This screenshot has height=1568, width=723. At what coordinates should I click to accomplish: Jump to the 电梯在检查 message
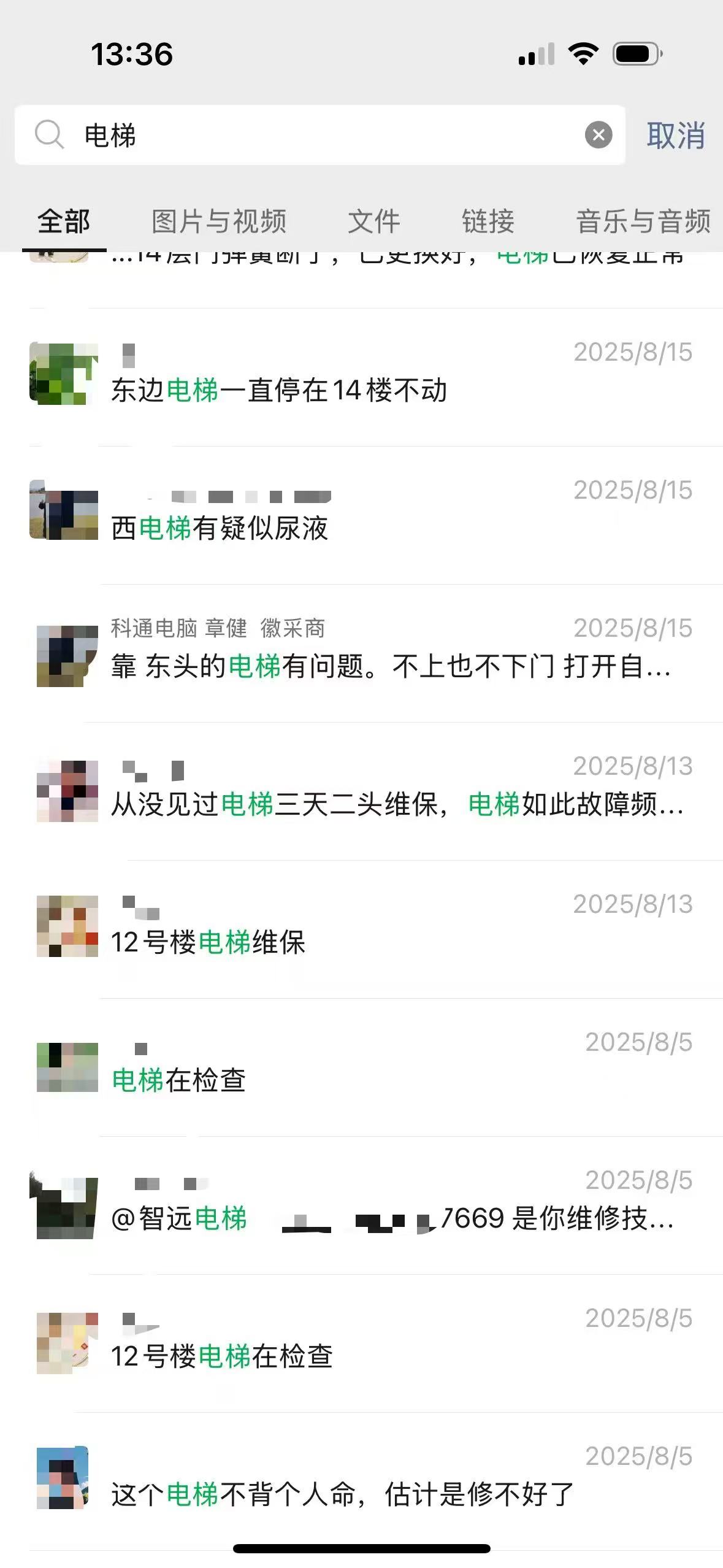pos(178,1080)
